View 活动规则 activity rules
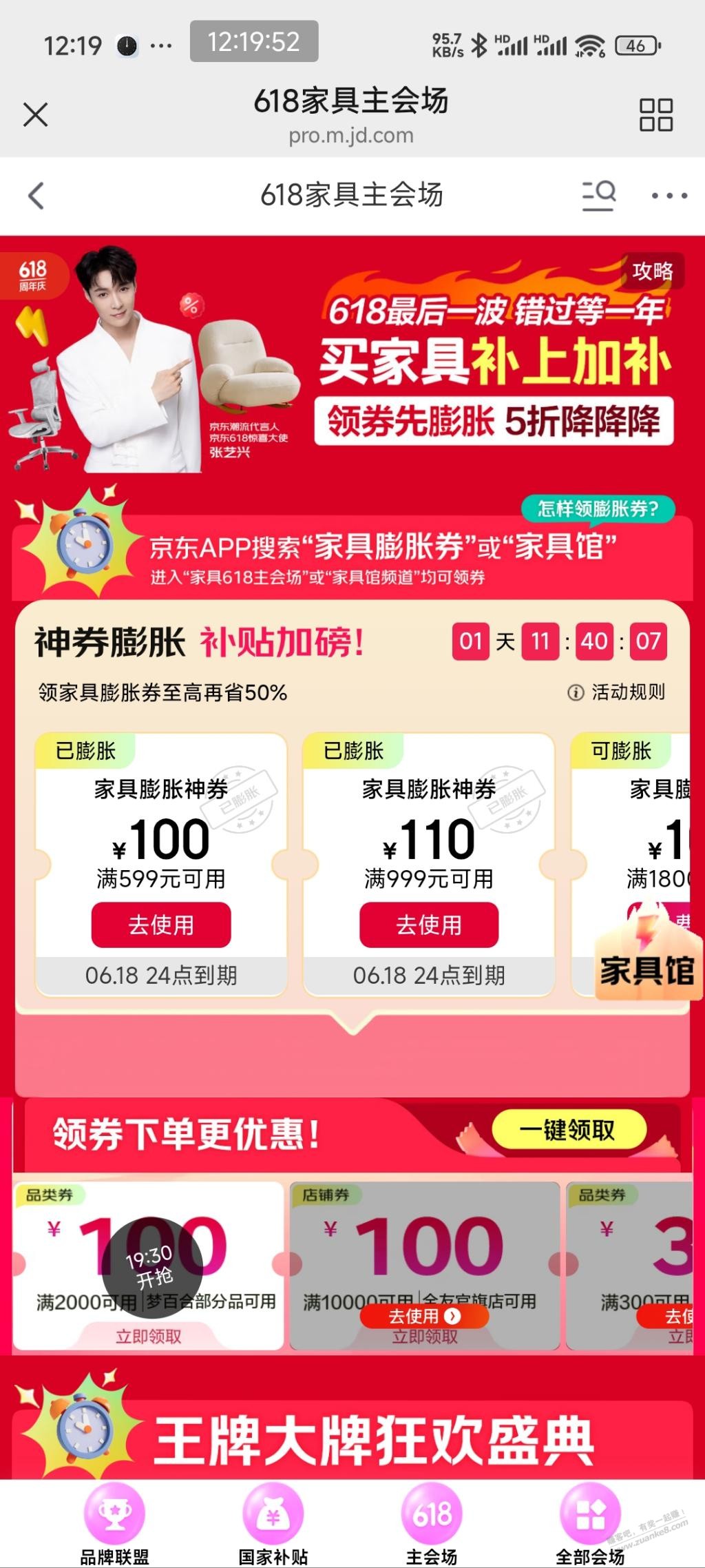The image size is (705, 1568). 617,692
